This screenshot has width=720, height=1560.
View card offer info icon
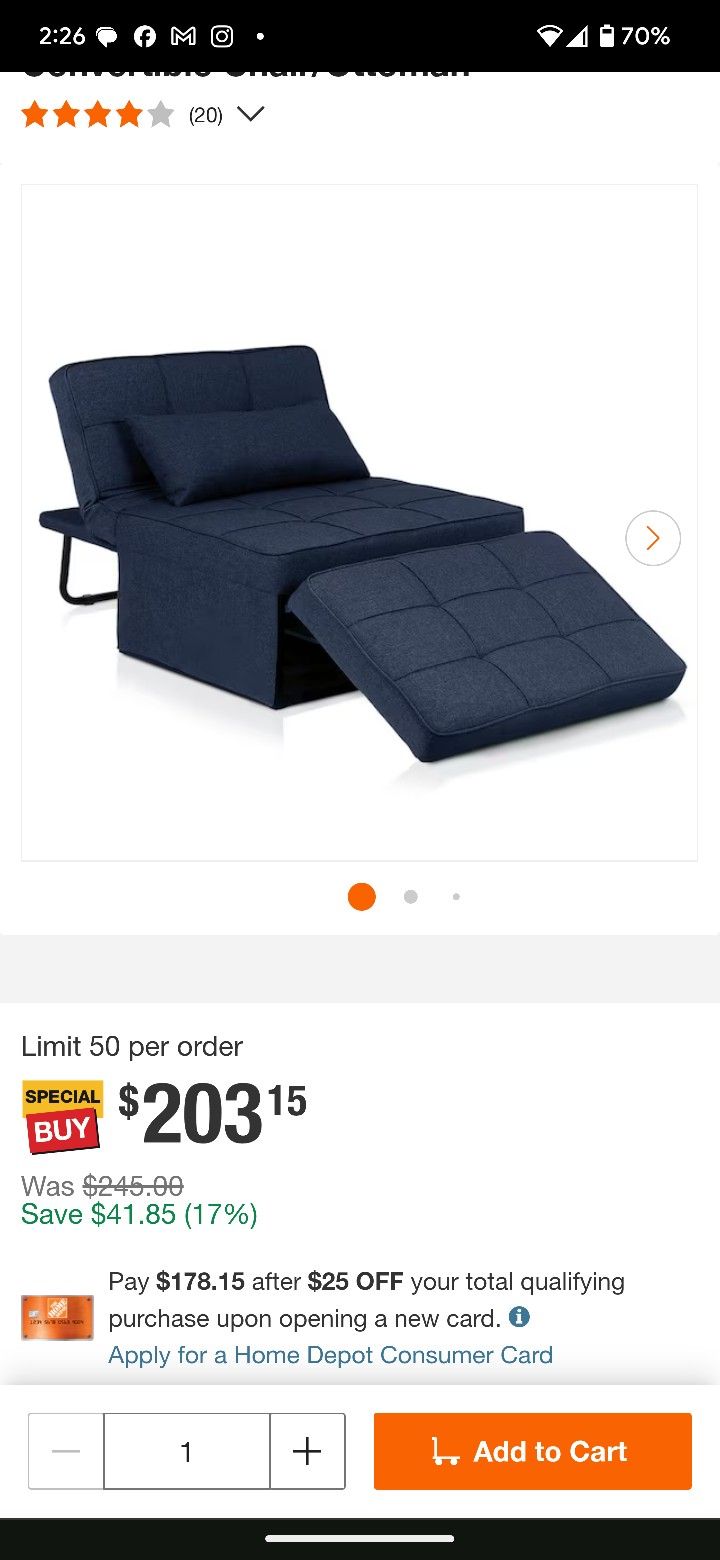click(519, 1317)
